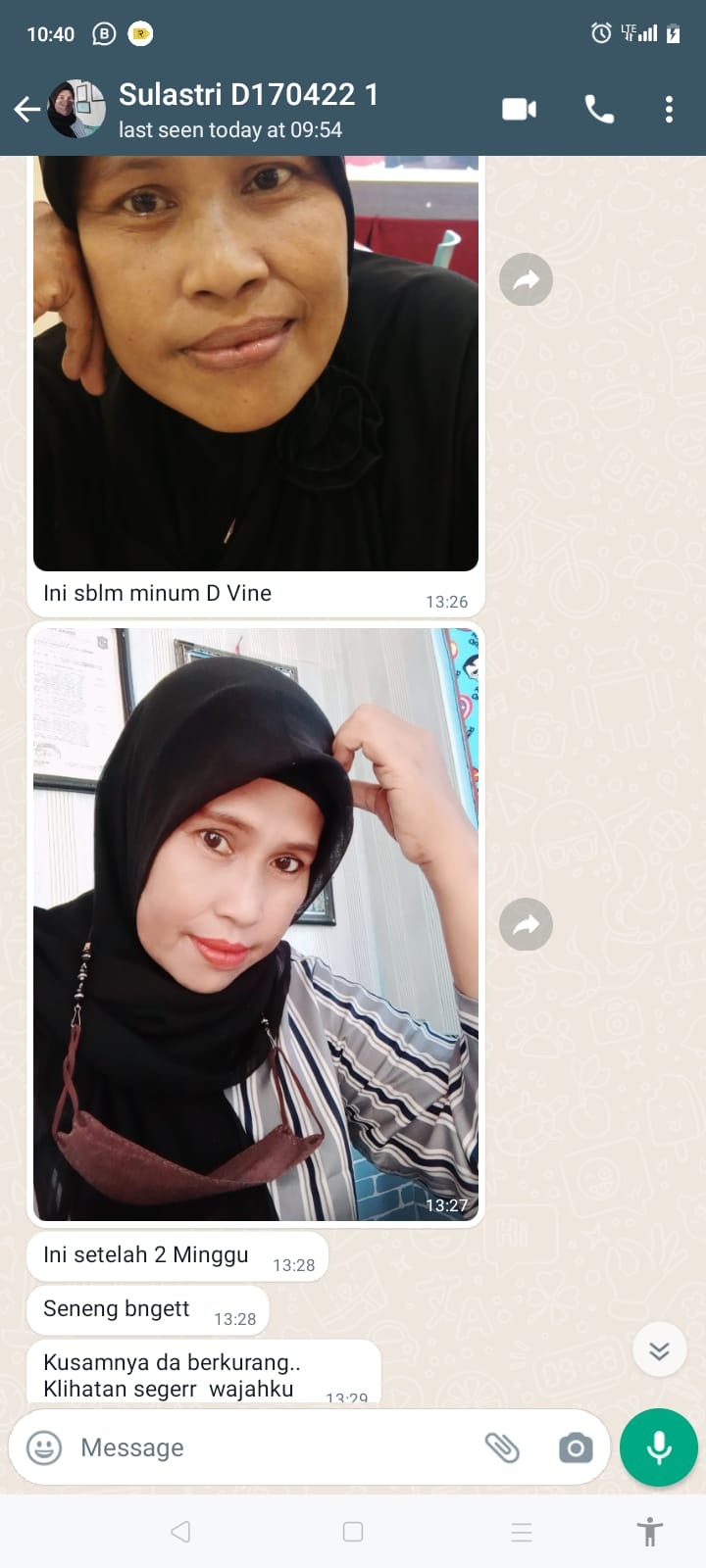
Task: Go back to the chat list
Action: click(x=27, y=110)
